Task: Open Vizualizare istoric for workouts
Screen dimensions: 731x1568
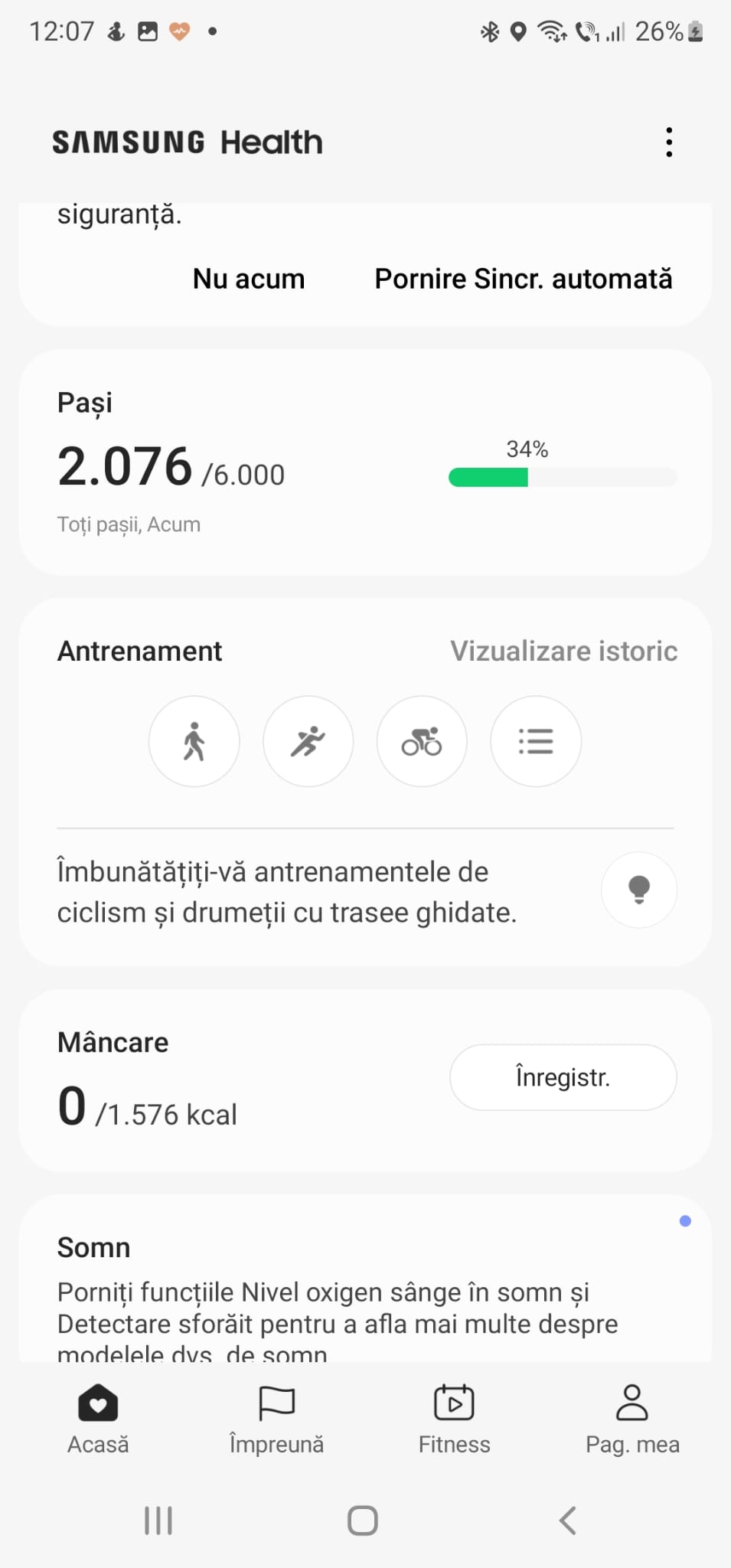Action: (x=563, y=651)
